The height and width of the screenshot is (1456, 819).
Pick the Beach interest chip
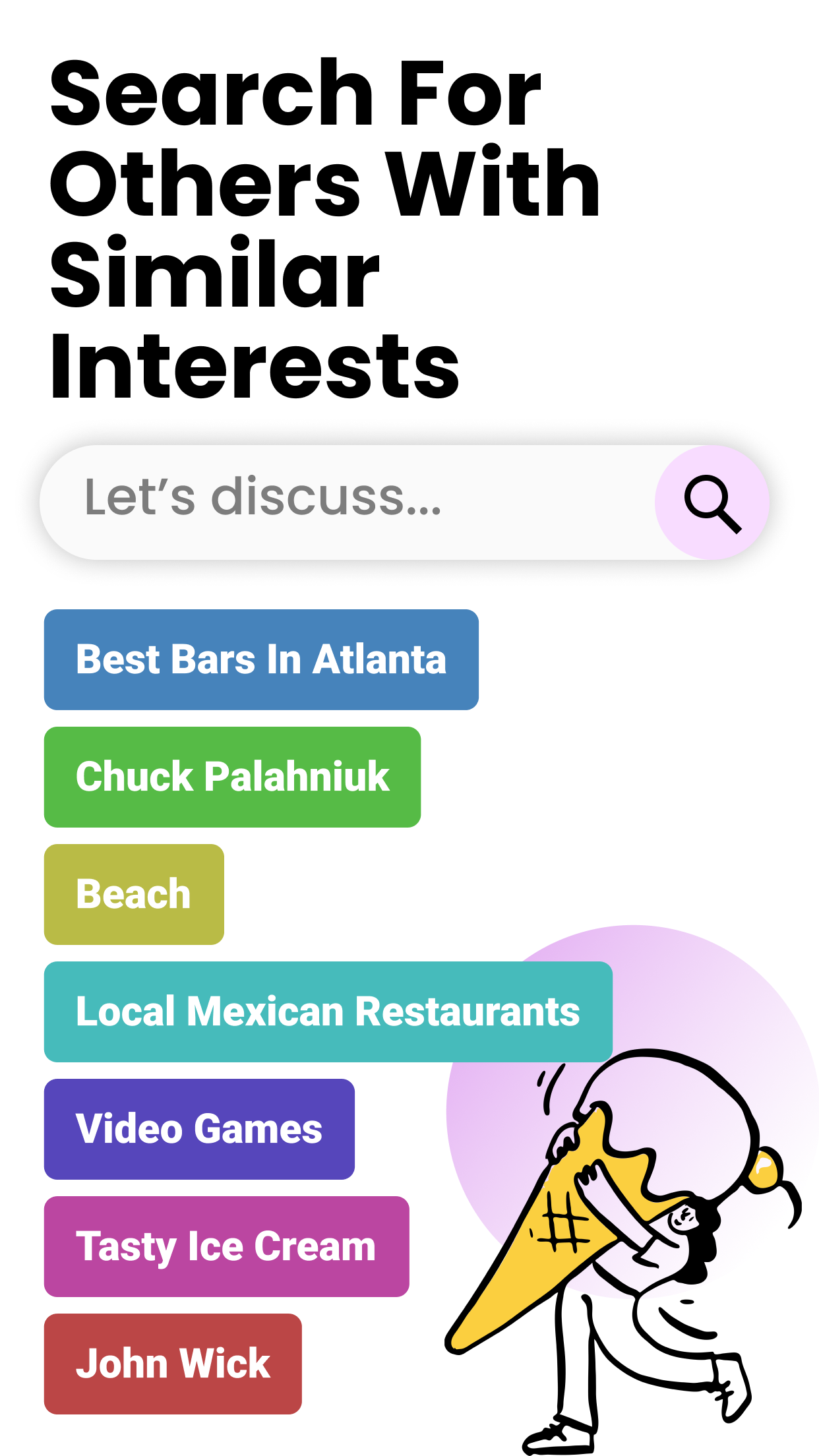[x=134, y=894]
